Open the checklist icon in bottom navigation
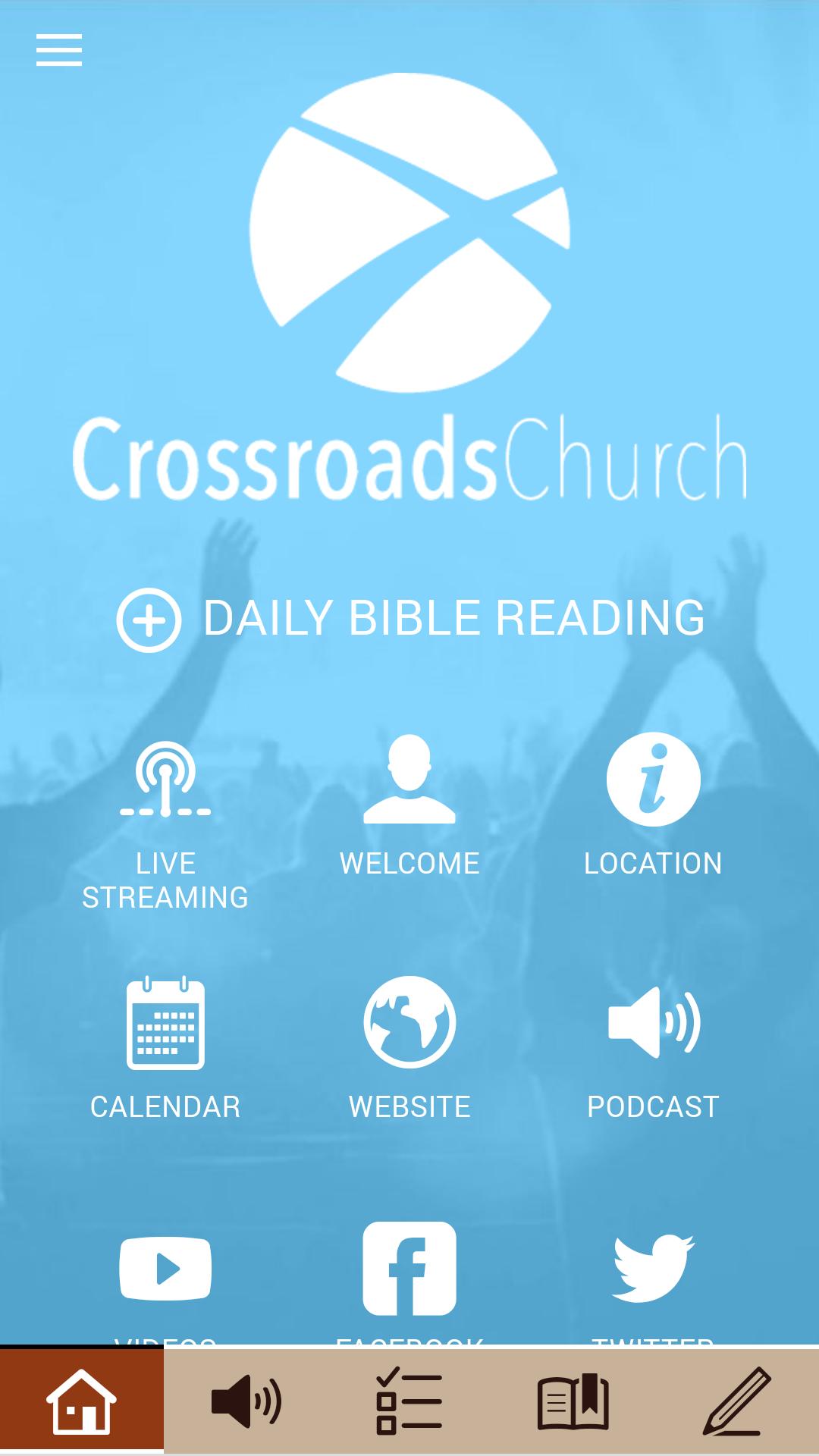819x1456 pixels. pyautogui.click(x=409, y=1402)
